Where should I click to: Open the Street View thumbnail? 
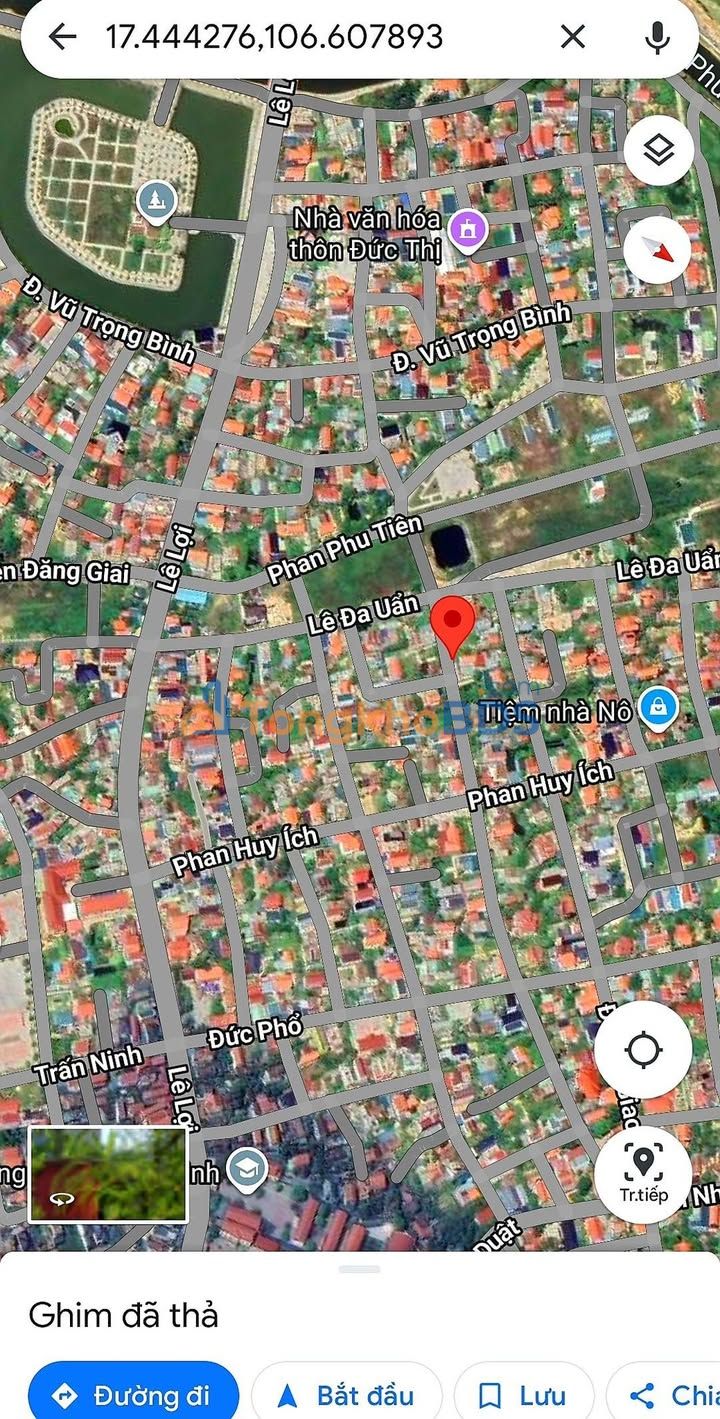click(107, 1174)
